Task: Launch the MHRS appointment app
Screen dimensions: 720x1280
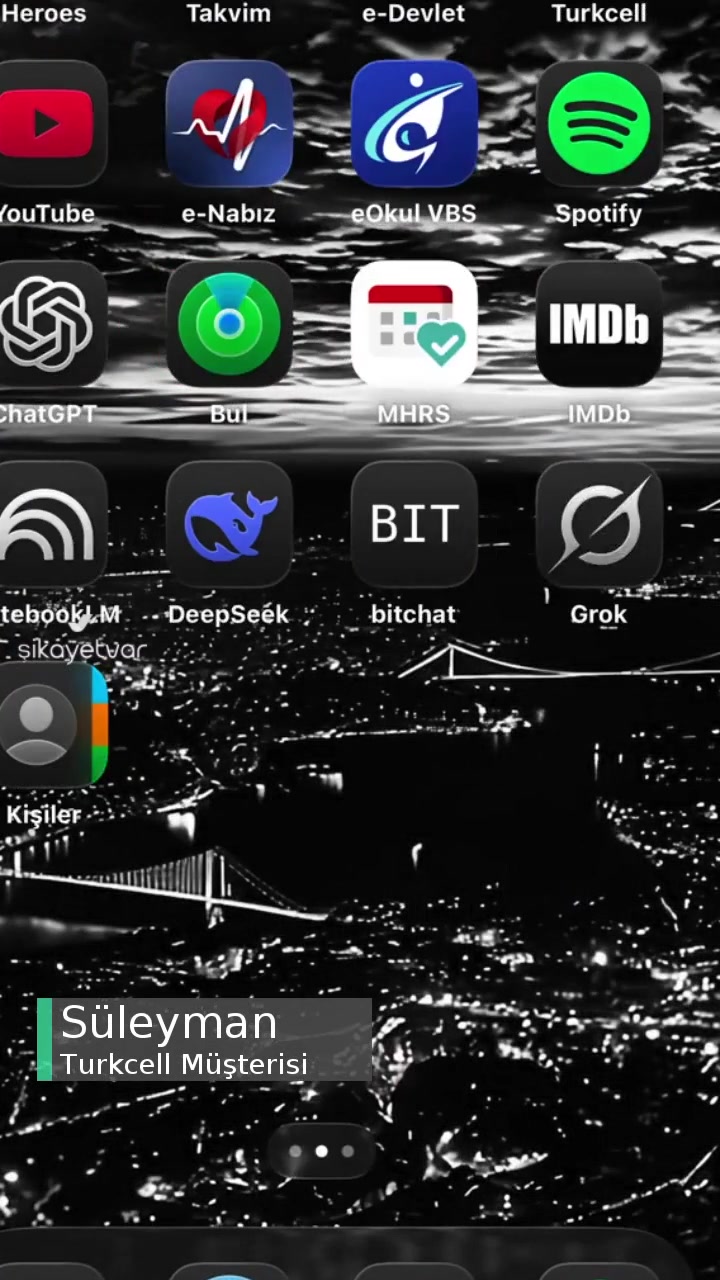Action: [x=414, y=324]
